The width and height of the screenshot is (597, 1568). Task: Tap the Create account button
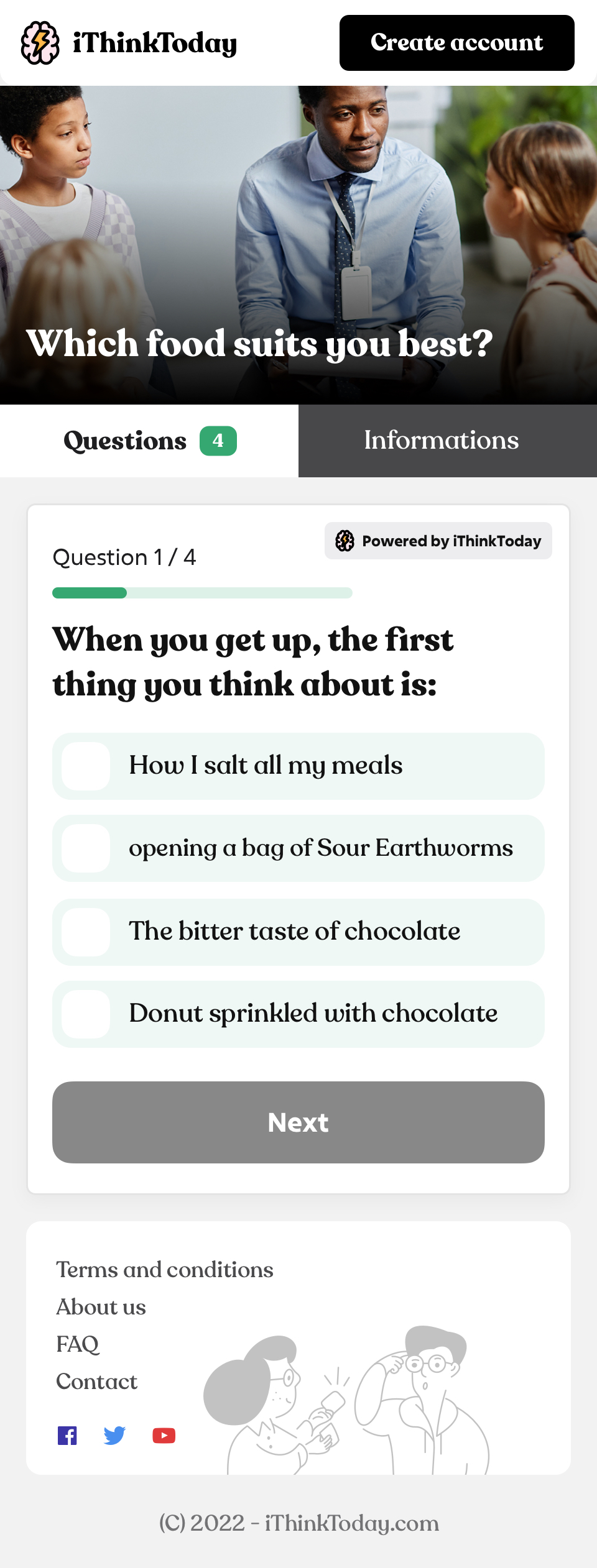coord(456,43)
